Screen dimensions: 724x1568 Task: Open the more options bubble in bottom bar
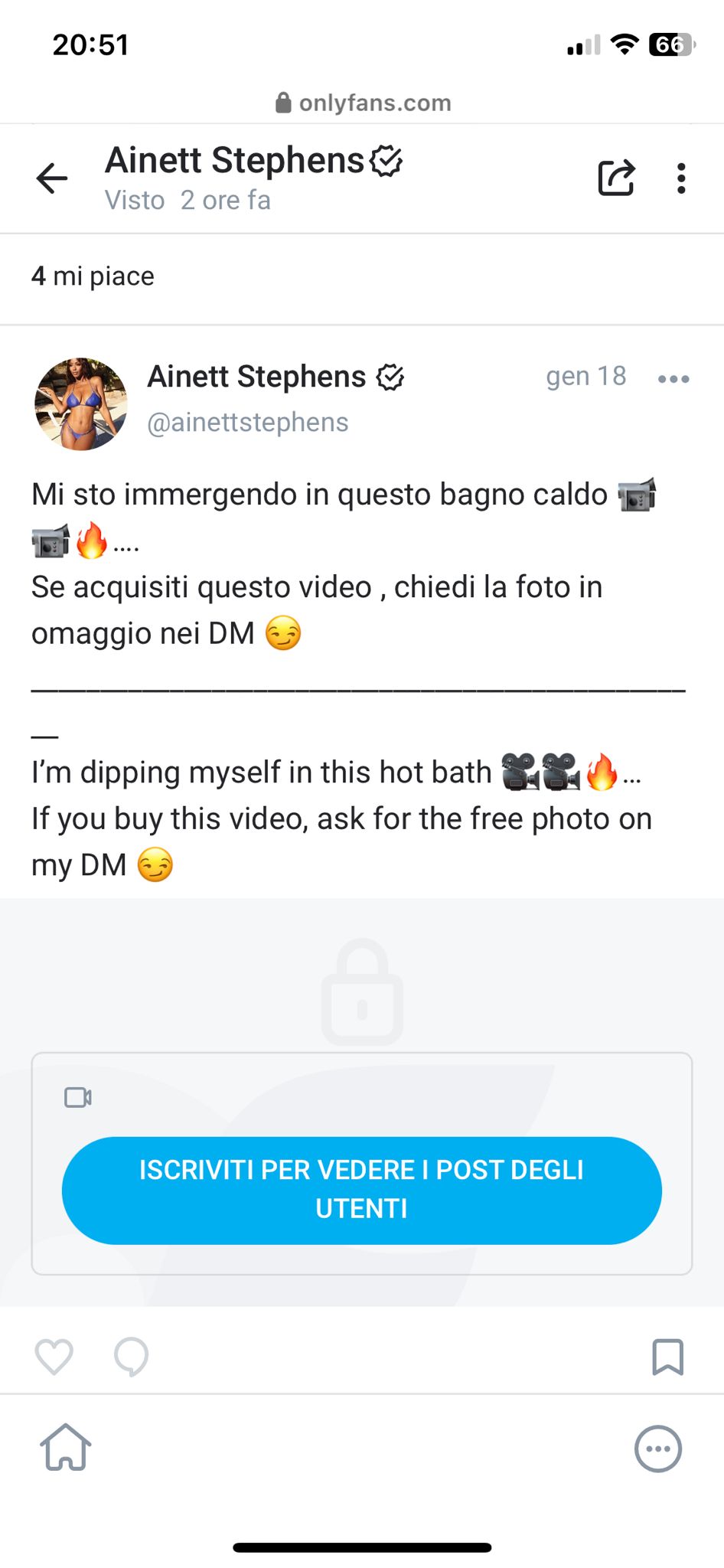coord(658,1449)
